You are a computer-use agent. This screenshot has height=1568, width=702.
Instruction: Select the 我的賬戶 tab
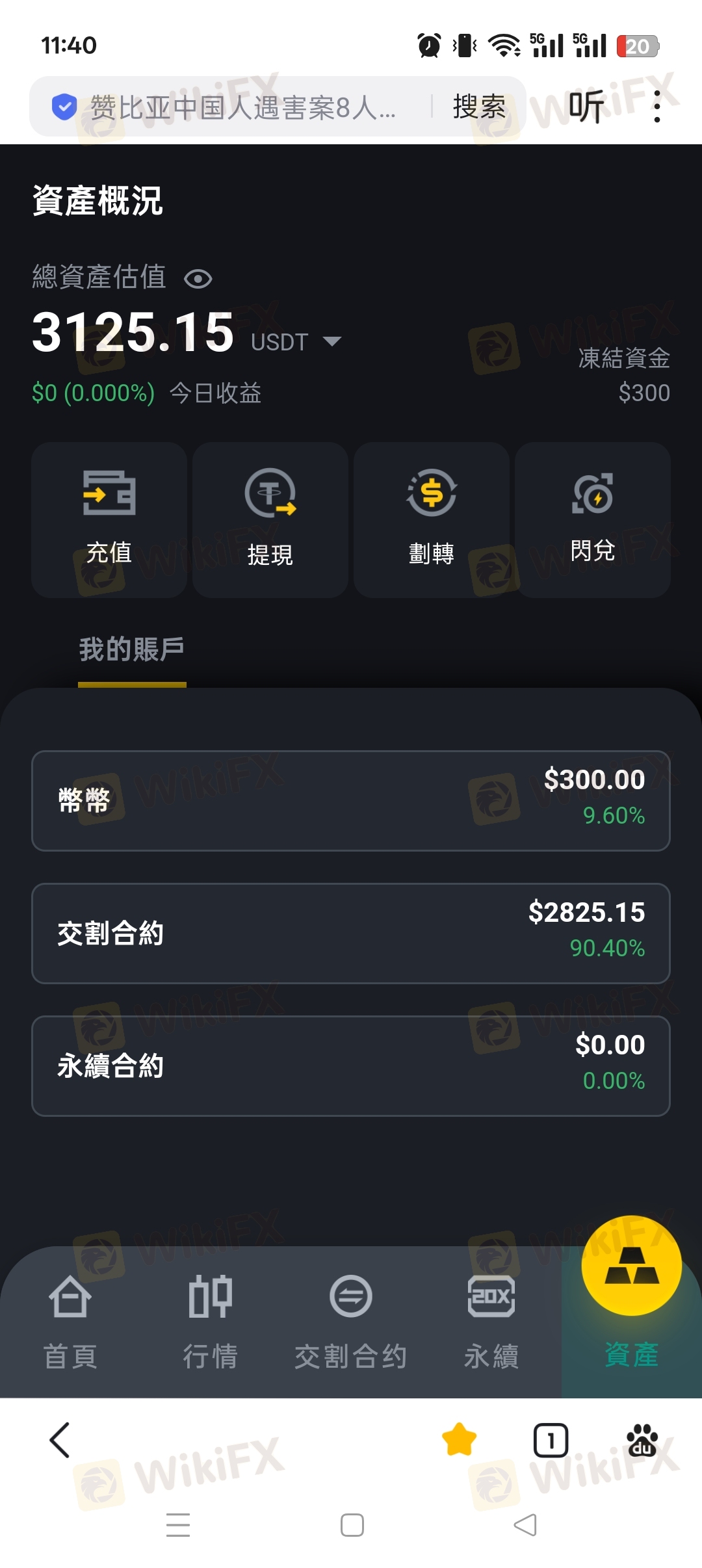(132, 649)
